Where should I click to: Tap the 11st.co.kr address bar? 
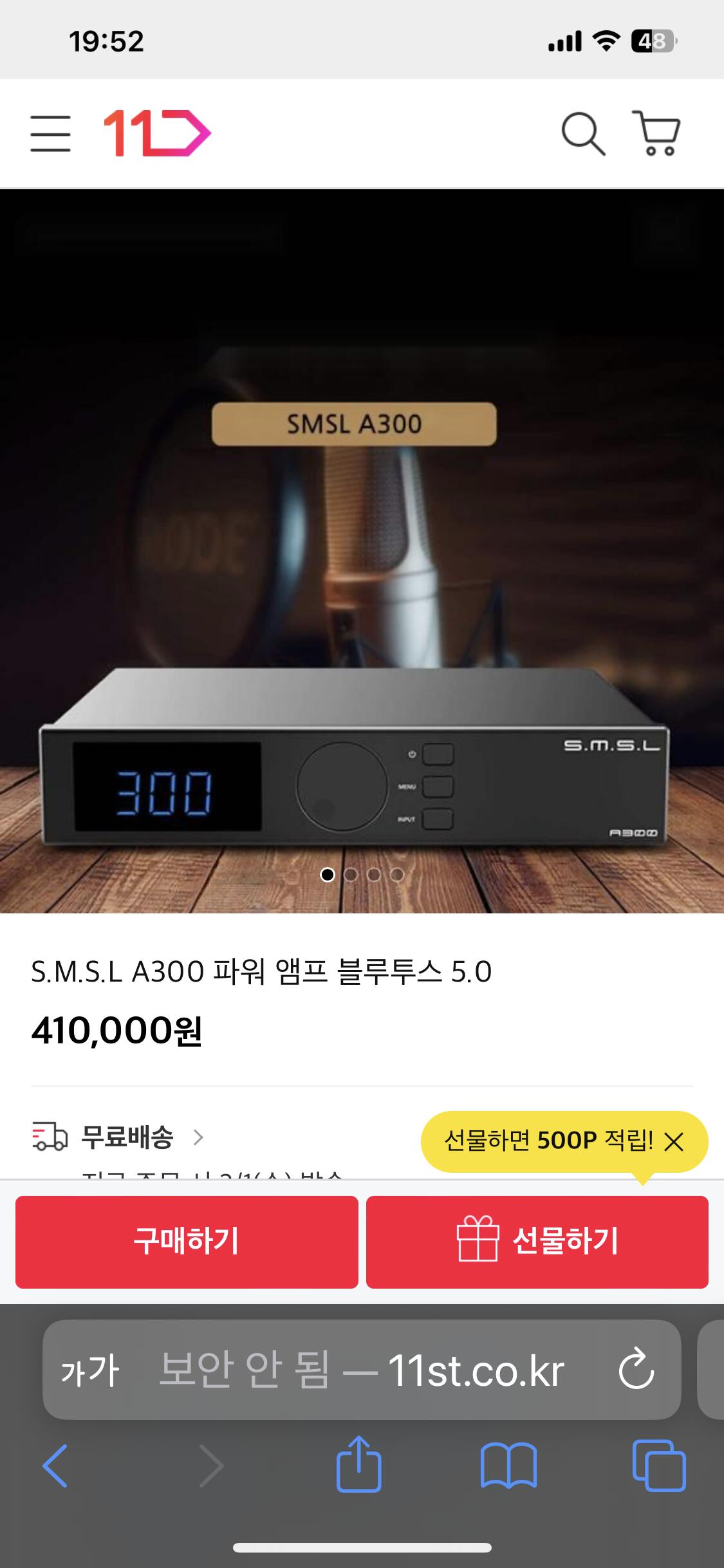click(360, 1370)
